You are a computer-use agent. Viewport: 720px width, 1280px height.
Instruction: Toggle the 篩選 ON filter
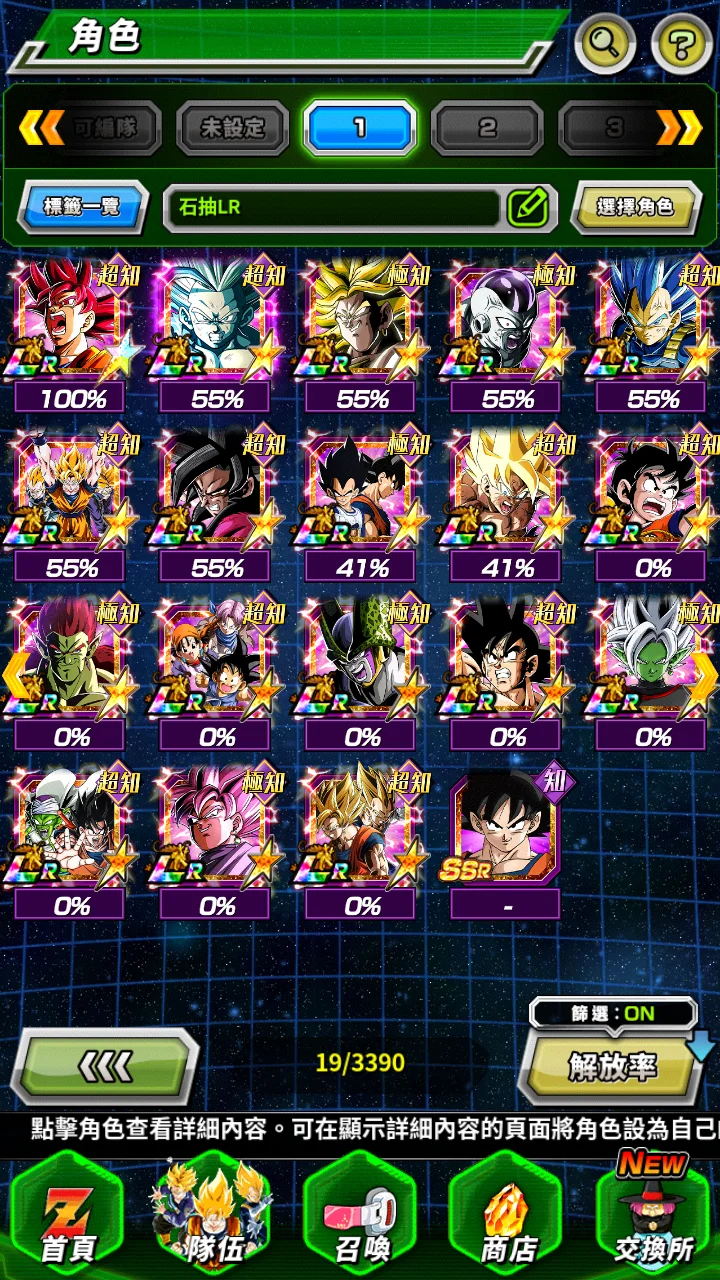[613, 1013]
